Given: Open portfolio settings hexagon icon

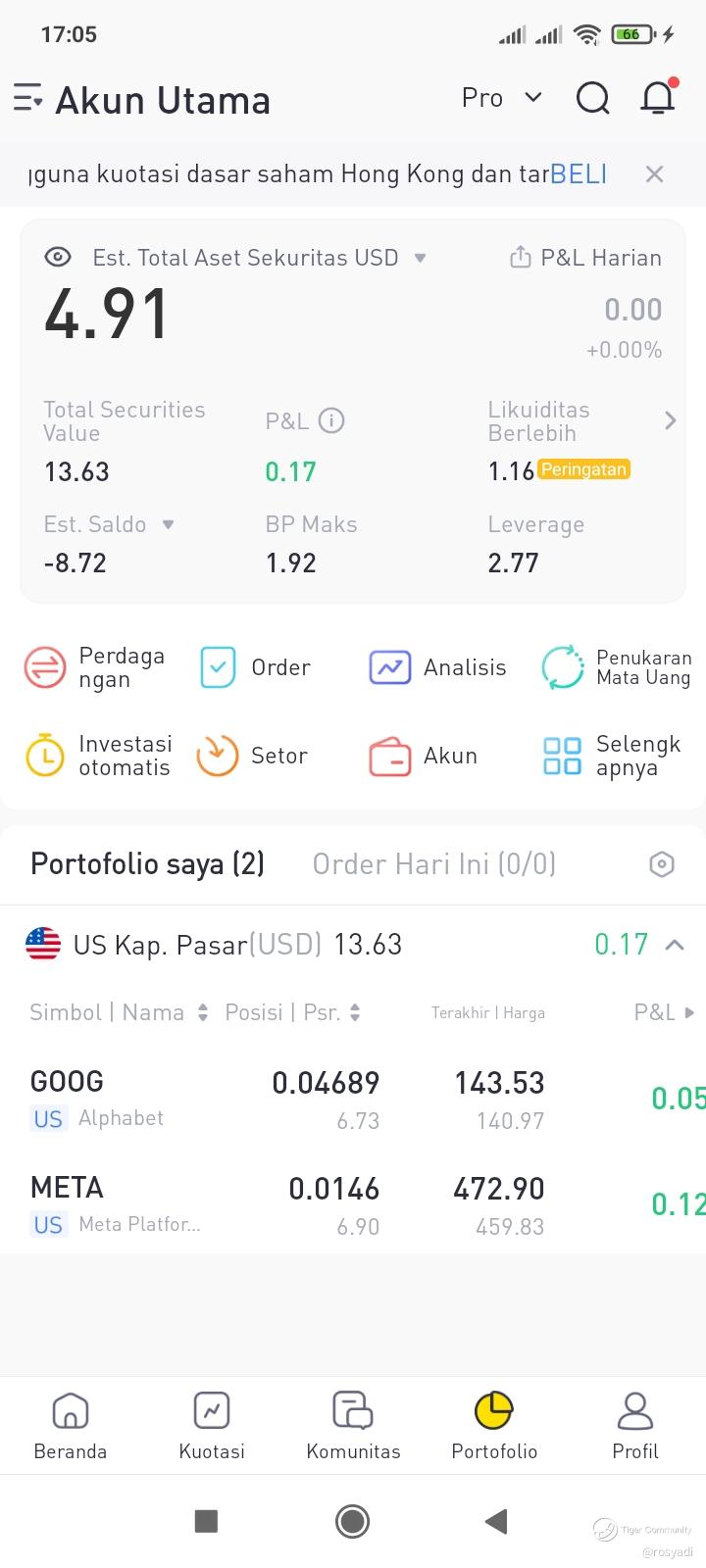Looking at the screenshot, I should (x=662, y=864).
